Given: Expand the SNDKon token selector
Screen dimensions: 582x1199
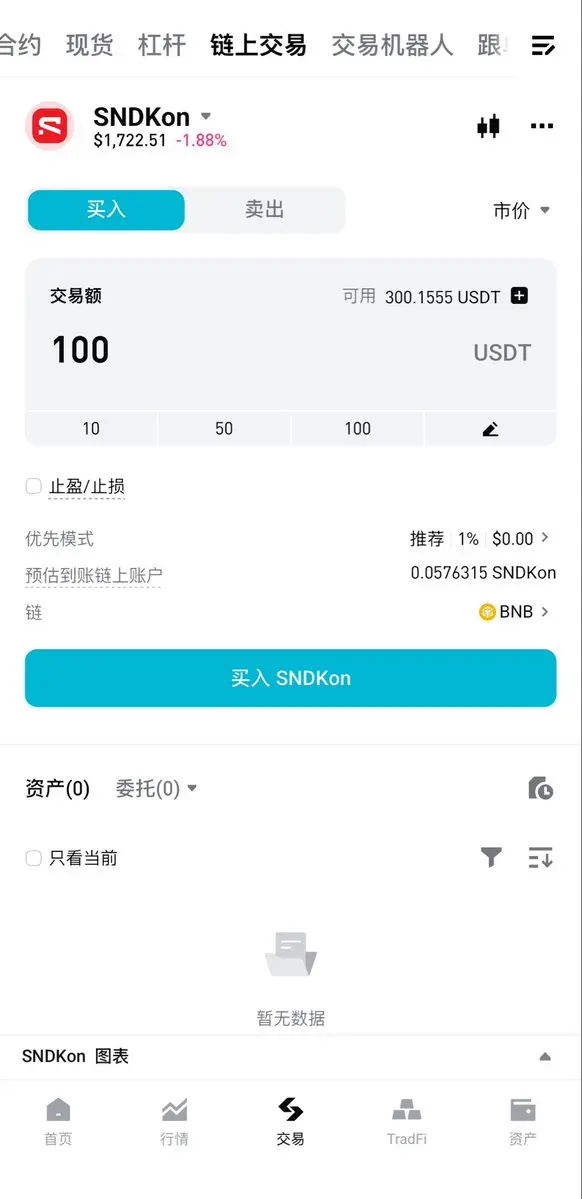Looking at the screenshot, I should point(152,117).
